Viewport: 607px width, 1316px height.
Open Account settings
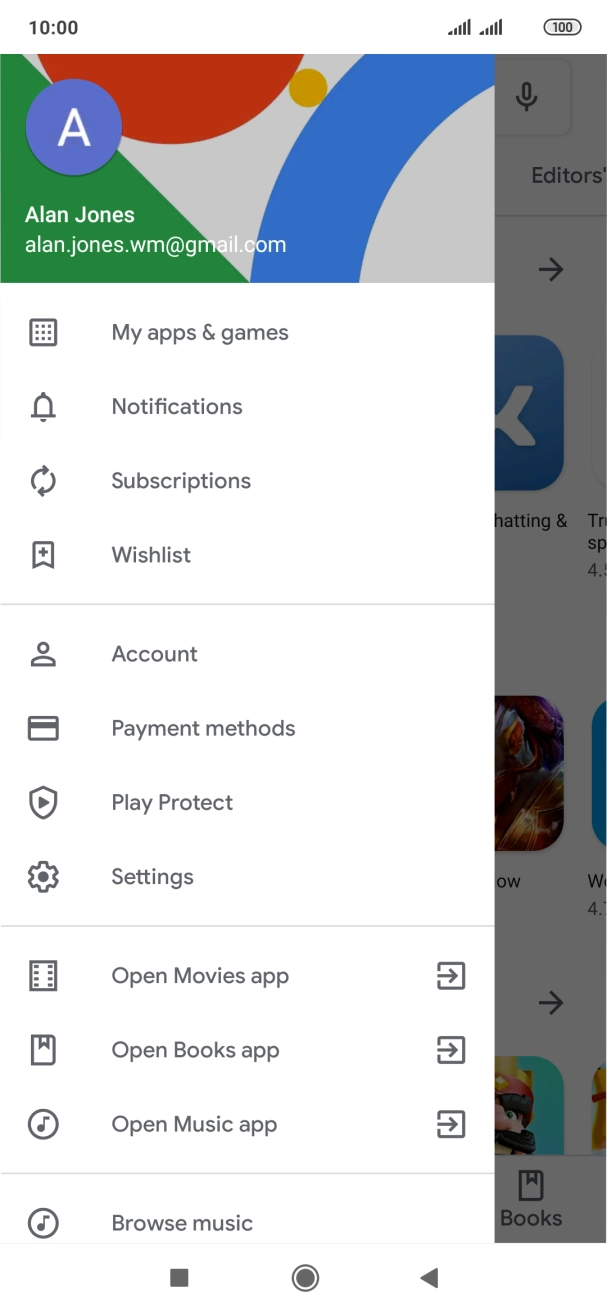pyautogui.click(x=154, y=654)
